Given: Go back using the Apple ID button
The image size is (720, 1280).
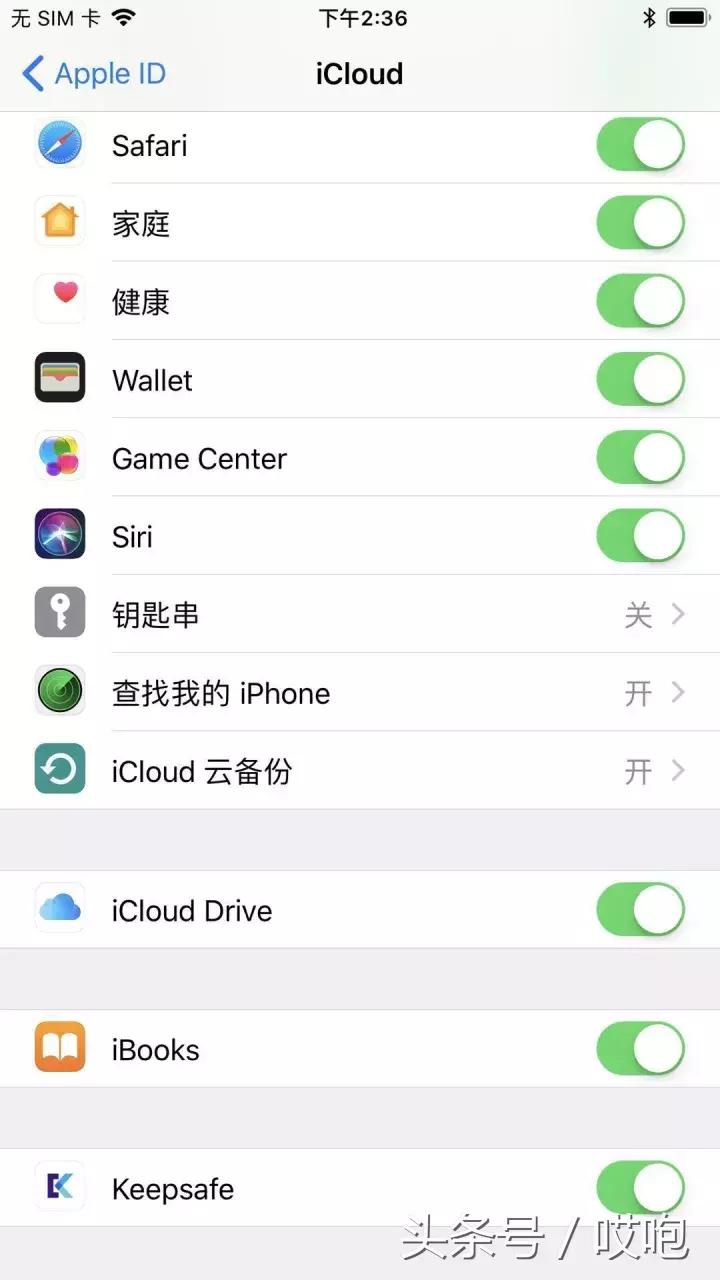Looking at the screenshot, I should pyautogui.click(x=90, y=73).
